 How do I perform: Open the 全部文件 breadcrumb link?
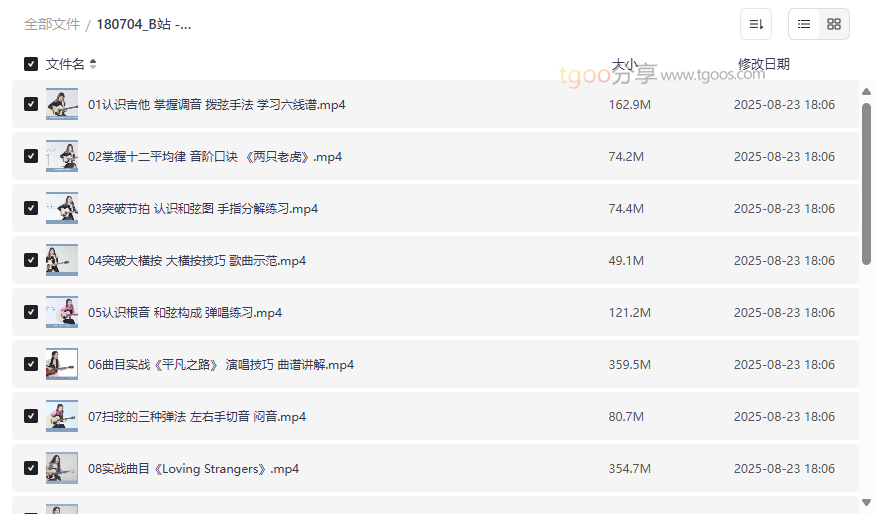[51, 24]
